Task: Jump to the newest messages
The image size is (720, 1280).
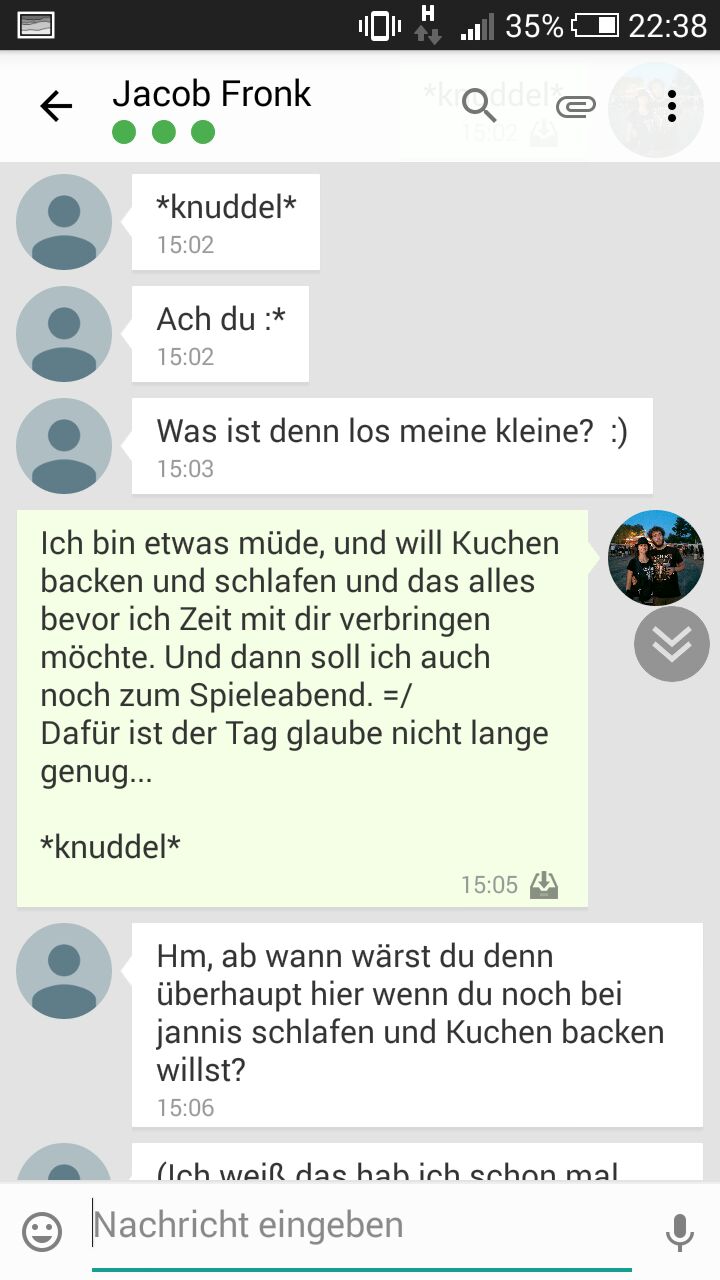Action: coord(671,644)
